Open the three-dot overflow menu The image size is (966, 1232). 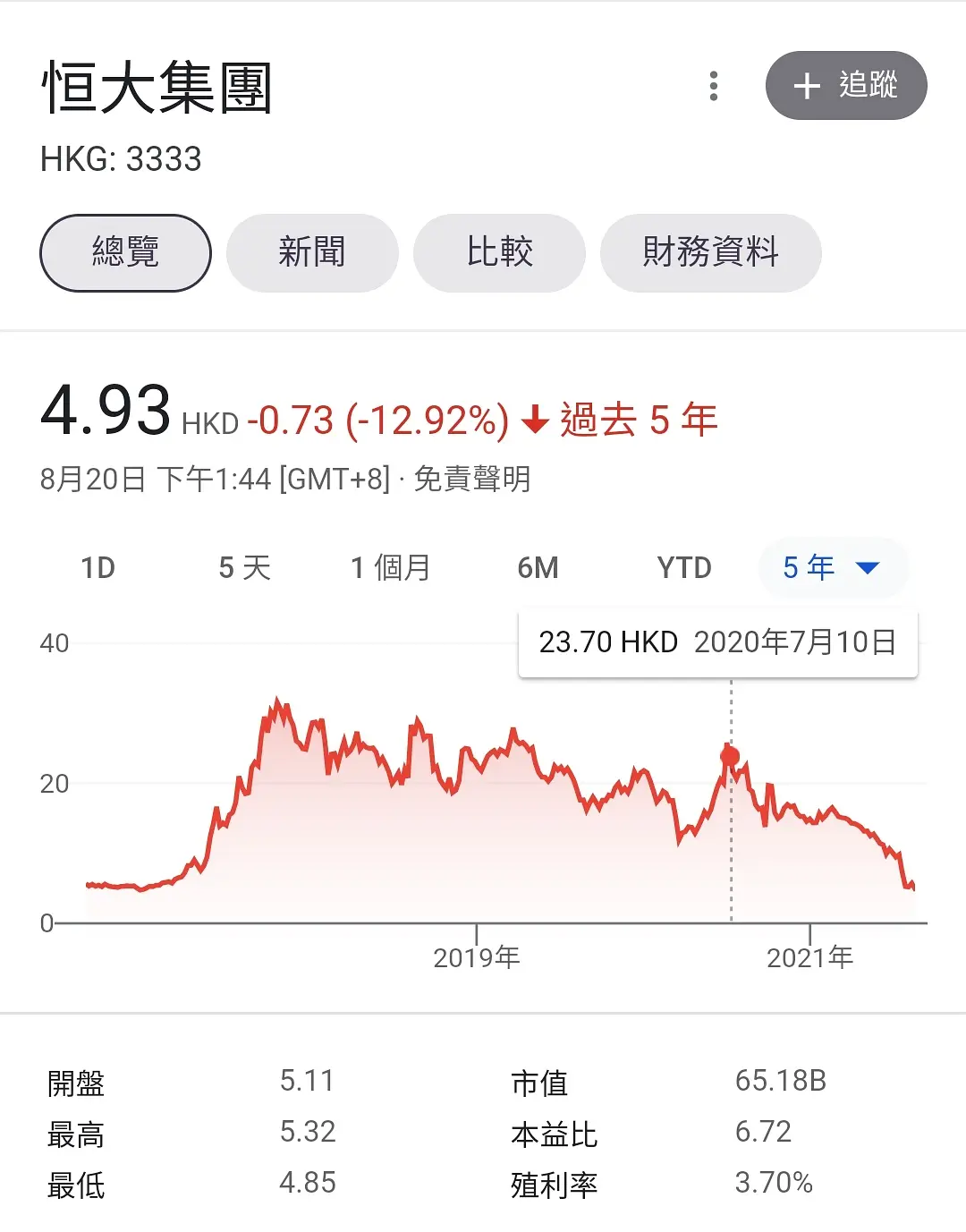[x=713, y=86]
